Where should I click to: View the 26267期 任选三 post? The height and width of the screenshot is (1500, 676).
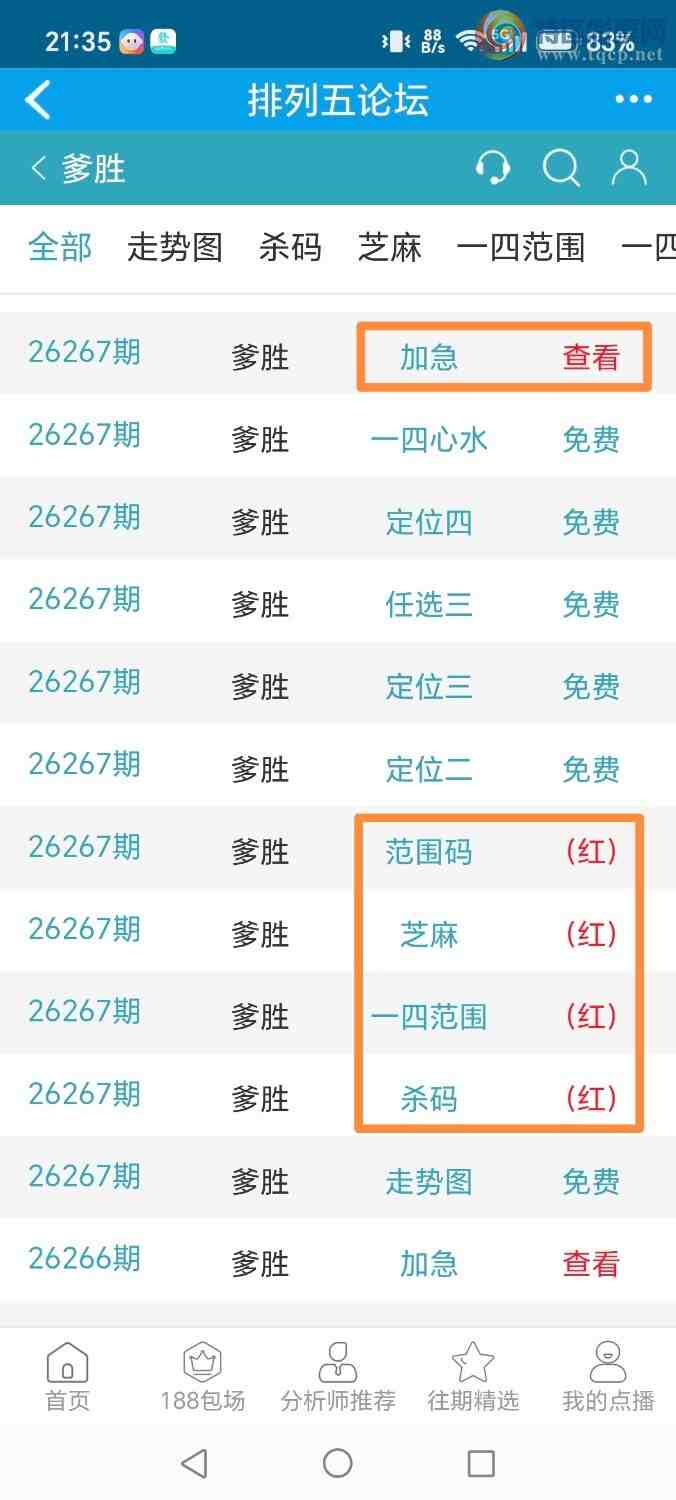click(338, 600)
